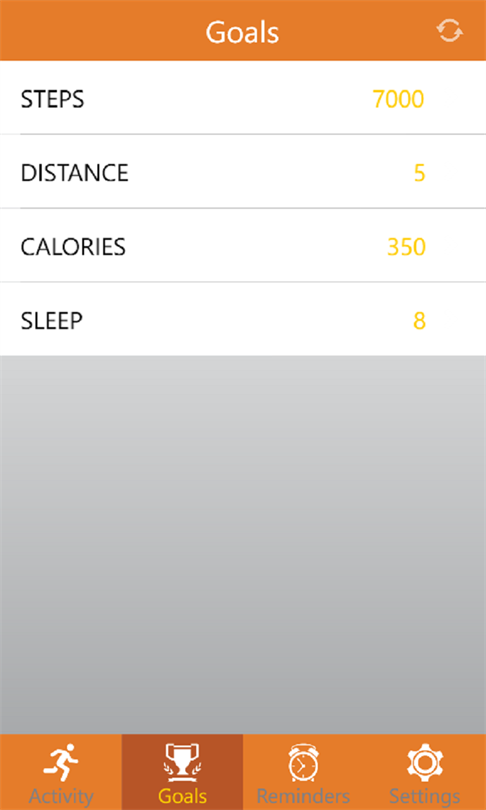Switch to the Activity tab

tap(61, 772)
